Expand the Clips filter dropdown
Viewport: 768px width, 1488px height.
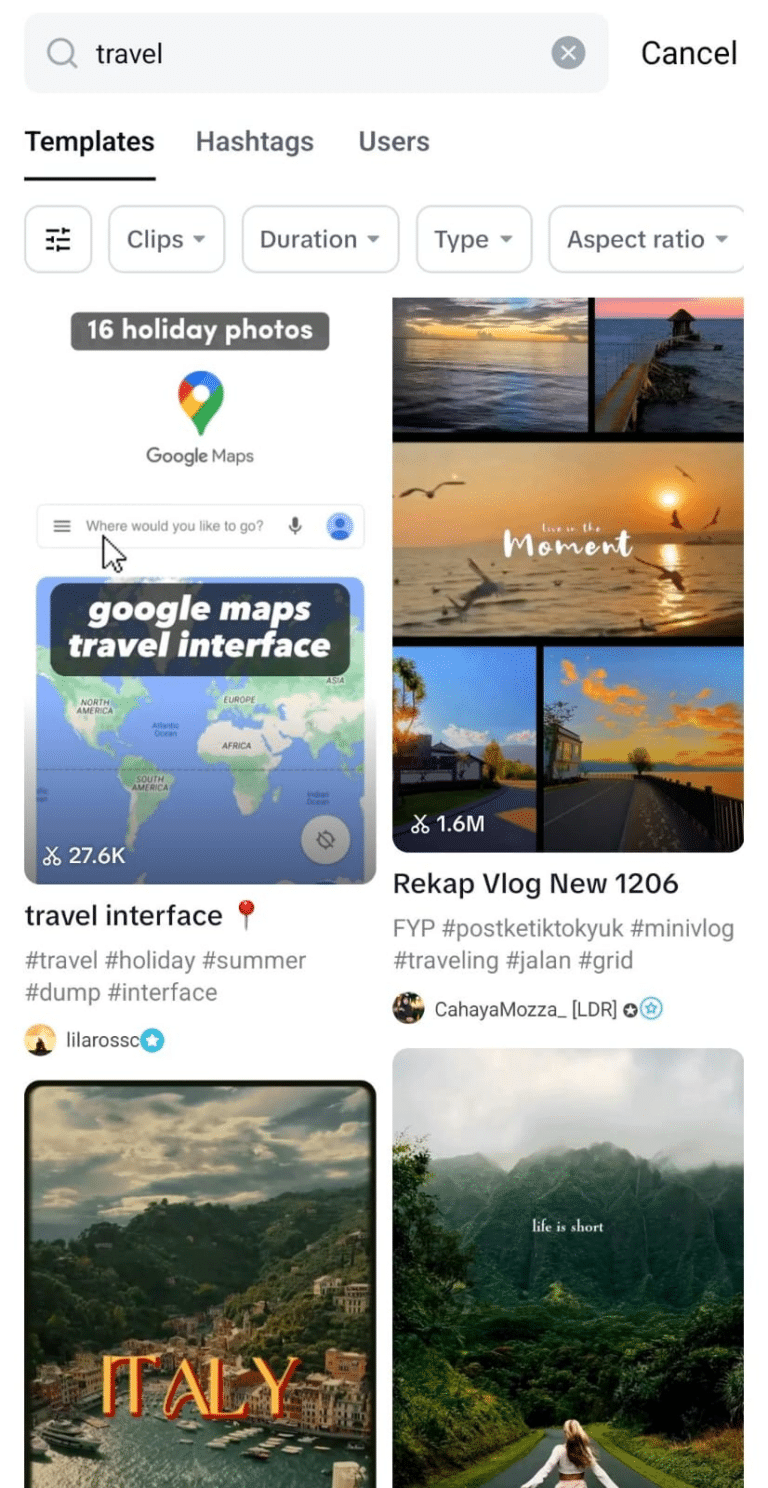pyautogui.click(x=166, y=239)
